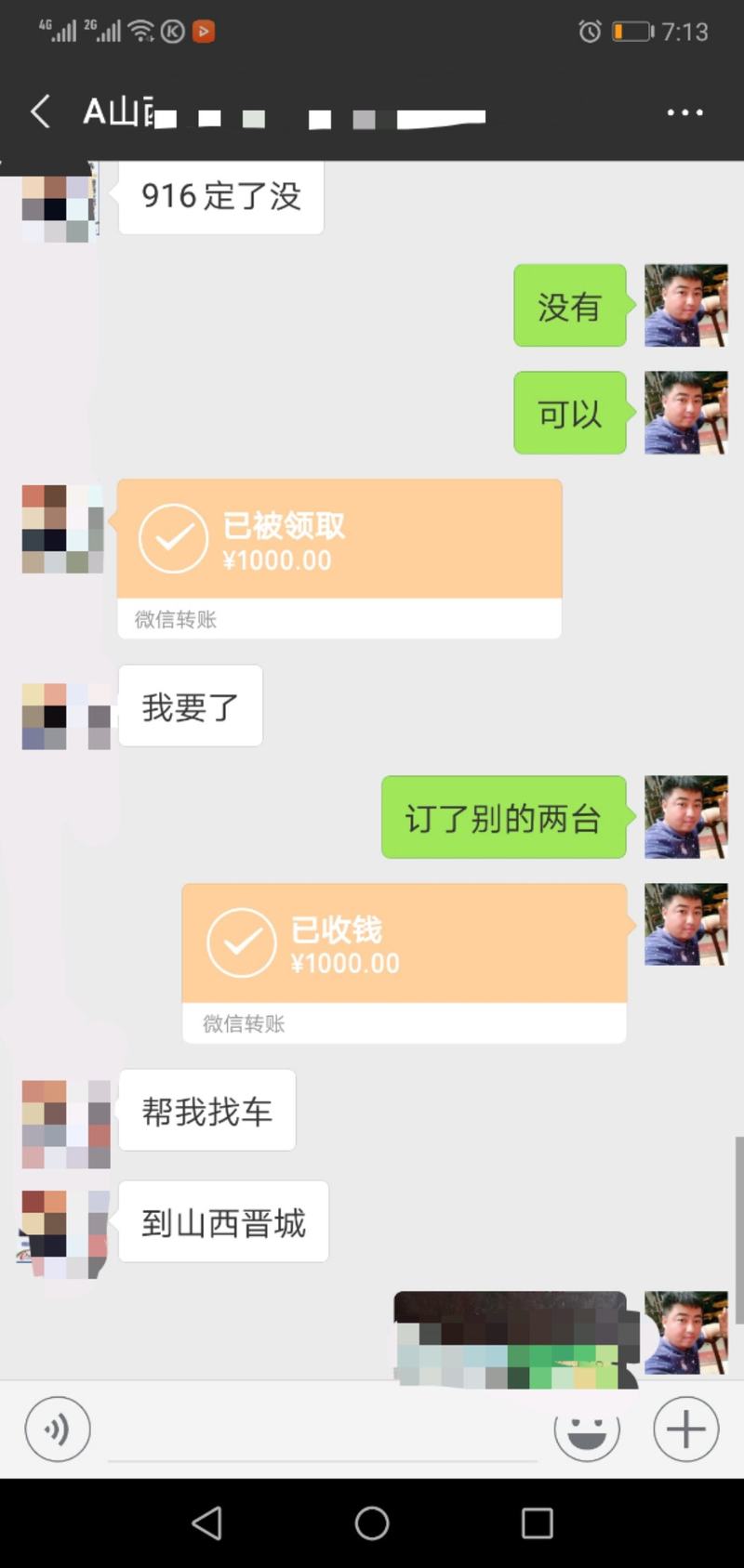Screen dimensions: 744x1568
Task: Open the chat info overflow menu
Action: point(684,112)
